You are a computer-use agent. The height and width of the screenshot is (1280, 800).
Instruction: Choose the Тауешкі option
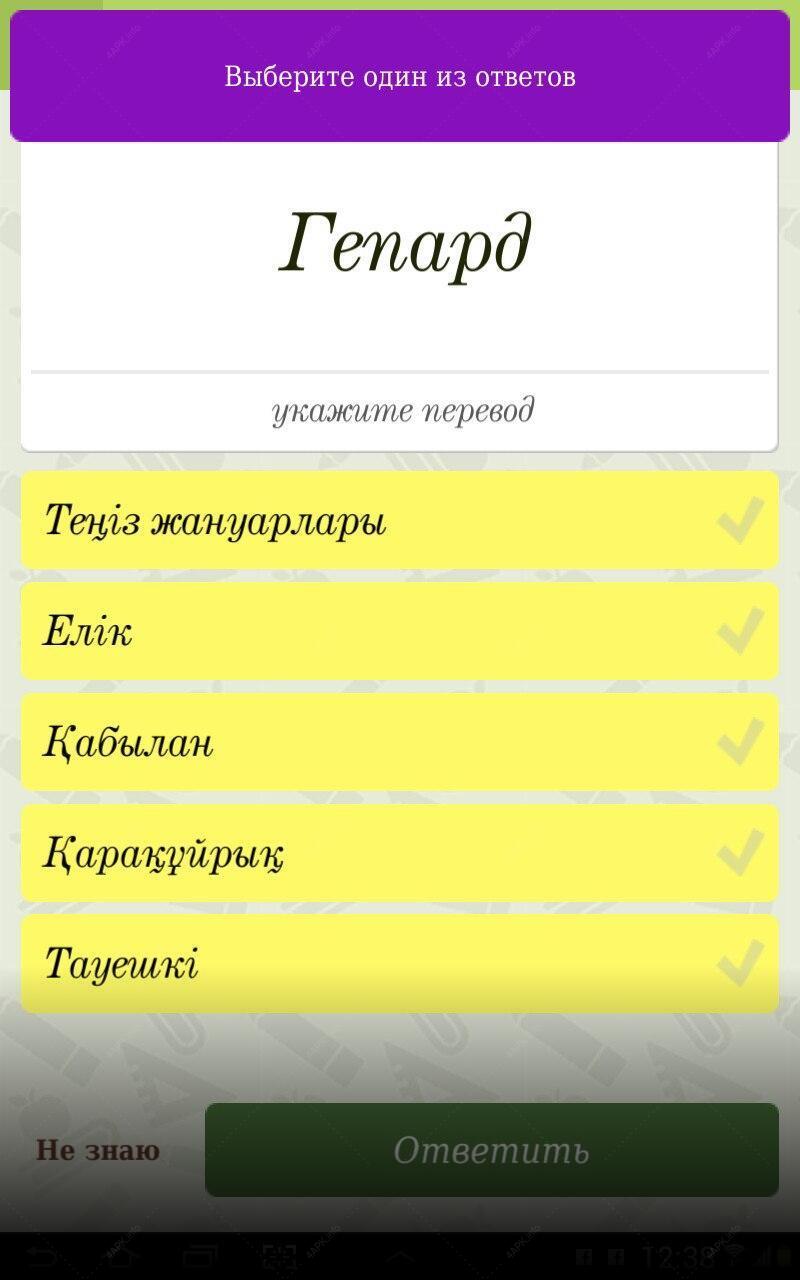pos(400,963)
